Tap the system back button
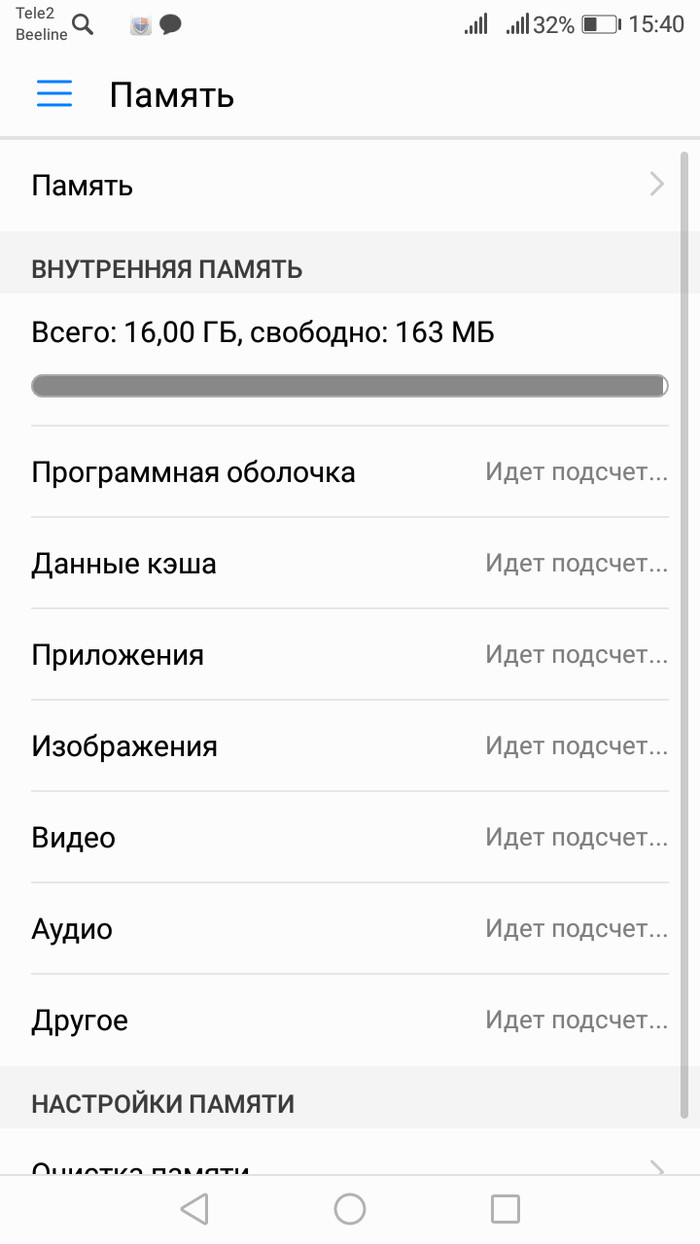 pos(194,1210)
